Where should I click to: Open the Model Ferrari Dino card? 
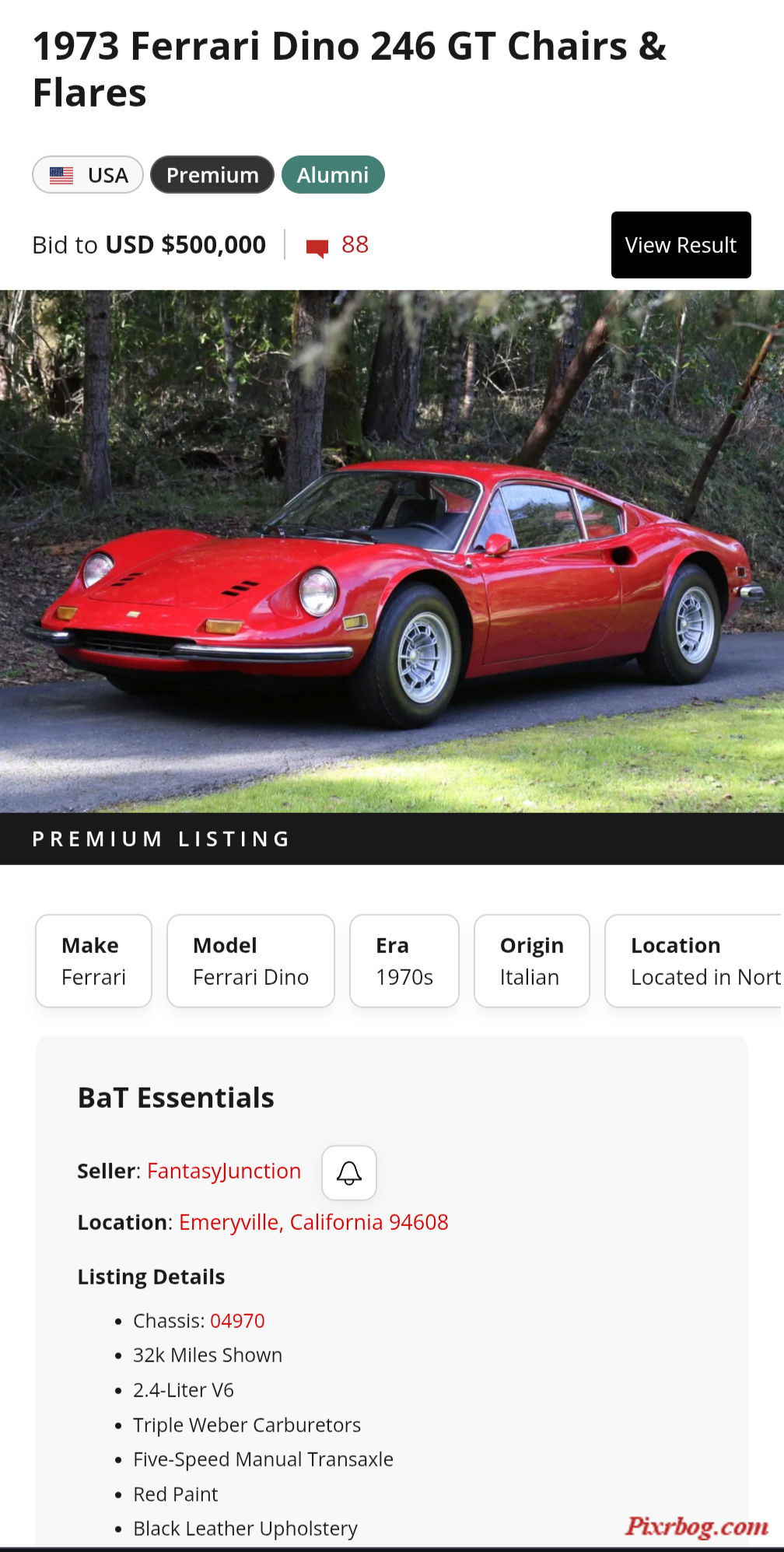(250, 961)
